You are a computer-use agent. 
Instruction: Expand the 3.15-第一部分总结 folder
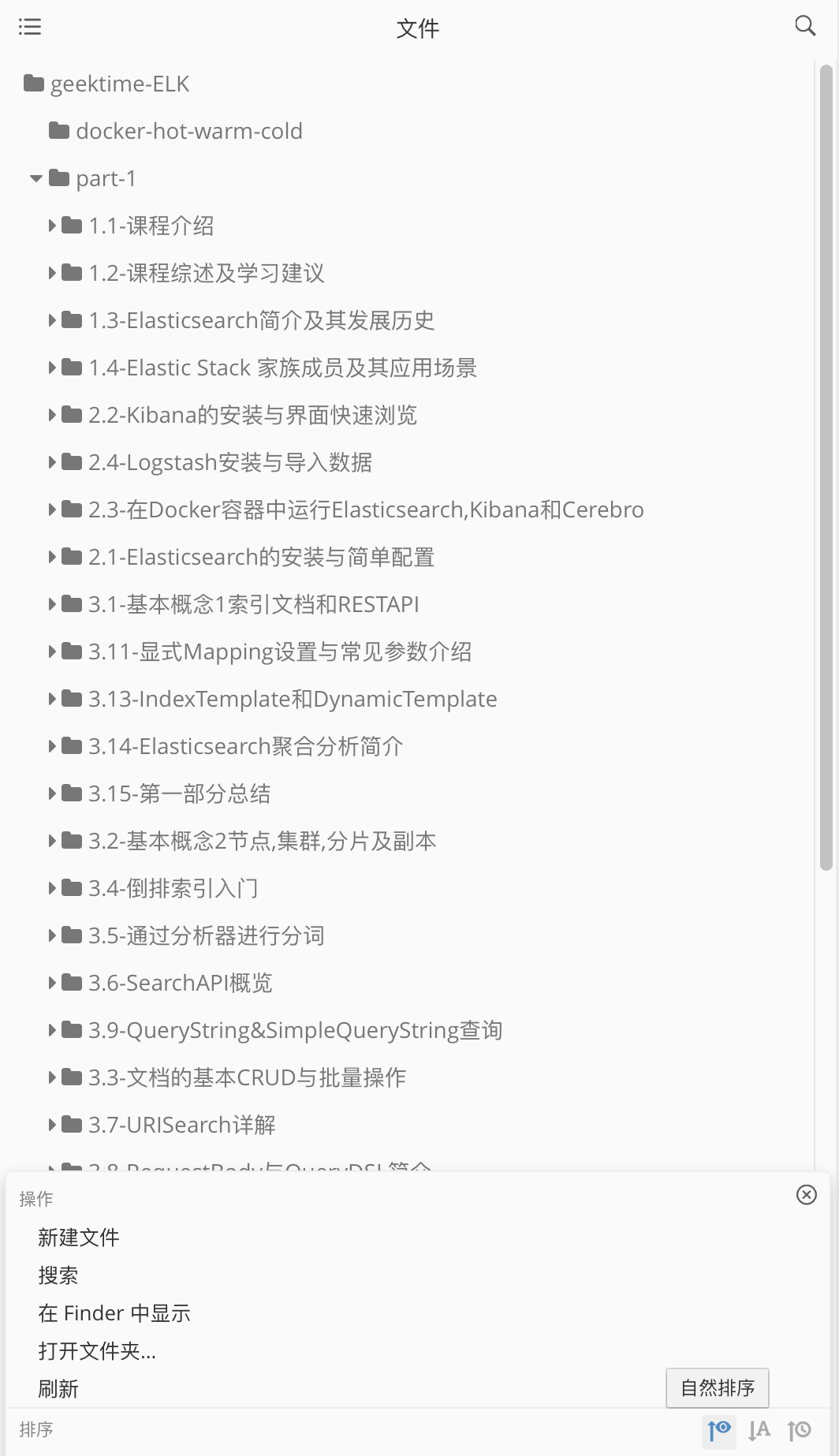[50, 793]
